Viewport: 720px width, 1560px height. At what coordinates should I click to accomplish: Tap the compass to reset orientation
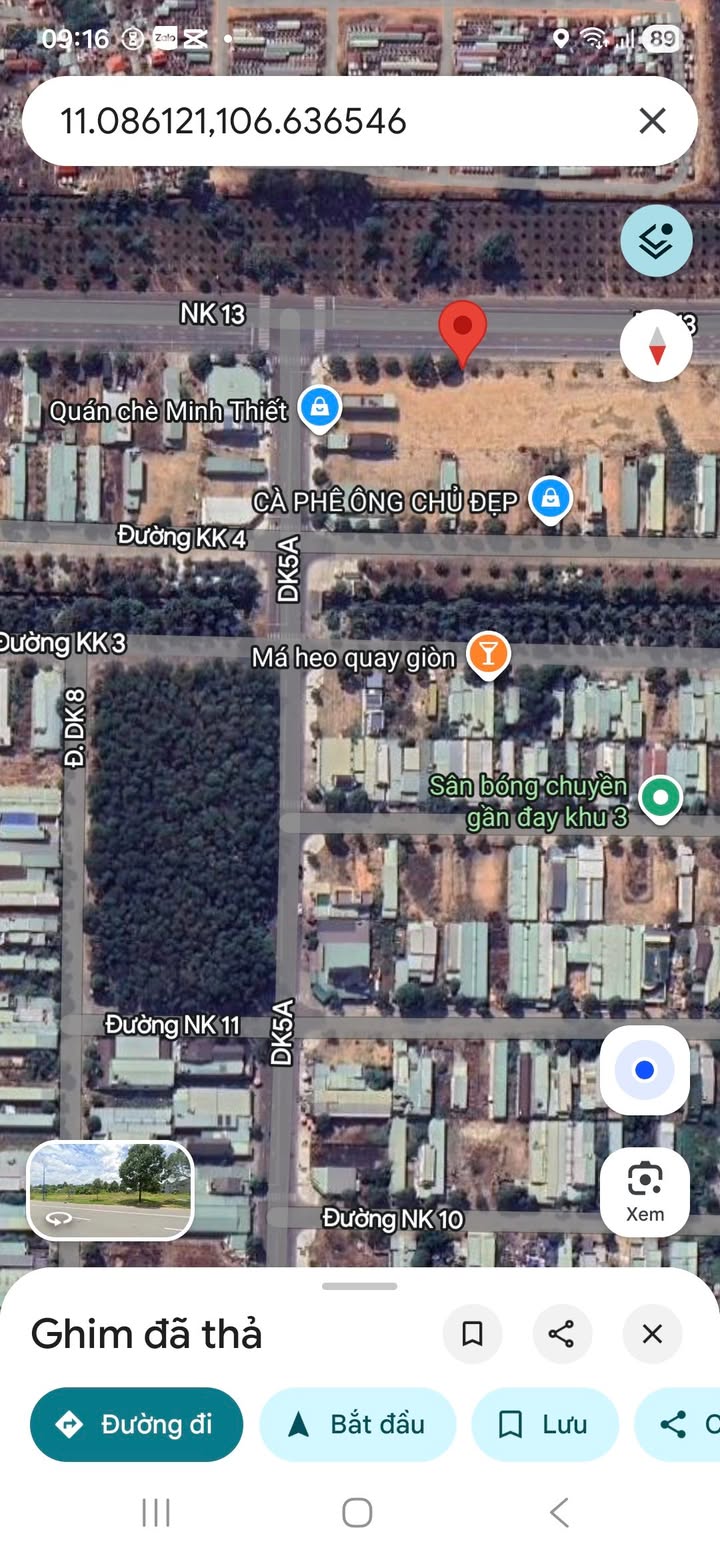(656, 345)
